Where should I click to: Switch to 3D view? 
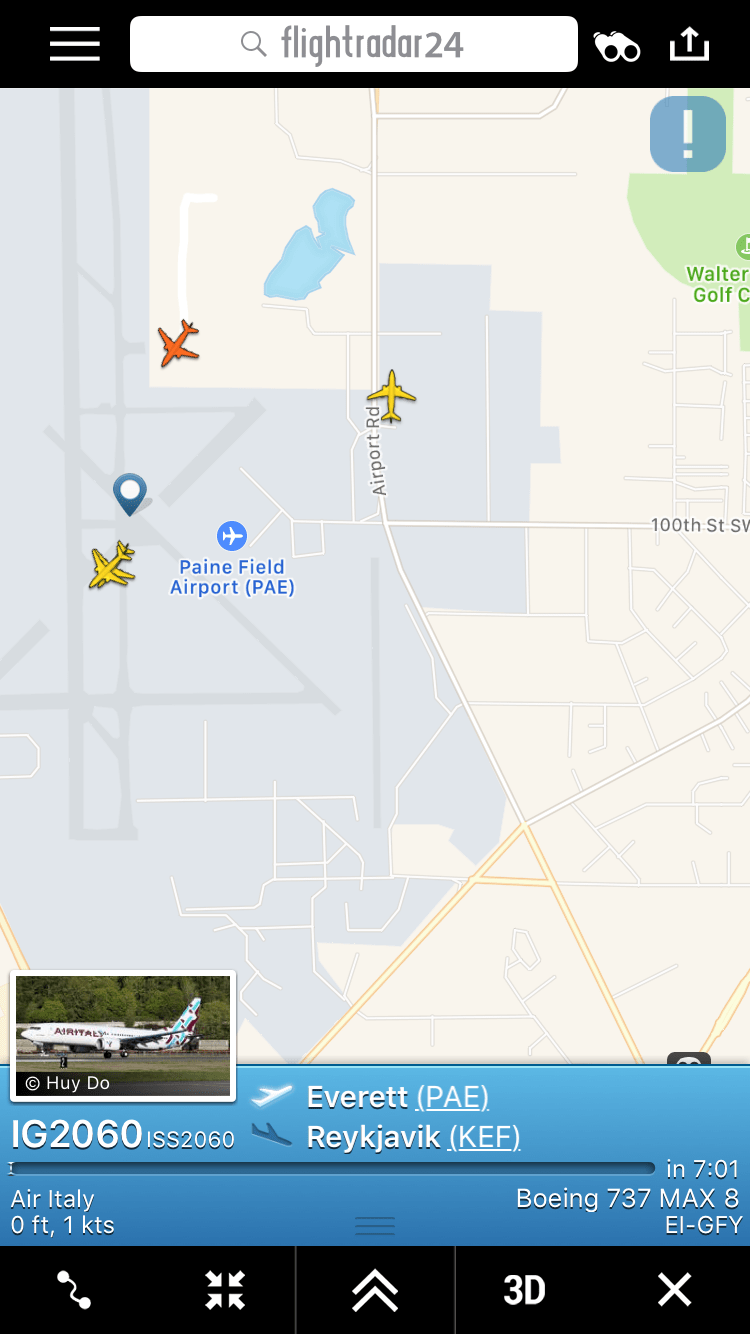coord(524,1290)
